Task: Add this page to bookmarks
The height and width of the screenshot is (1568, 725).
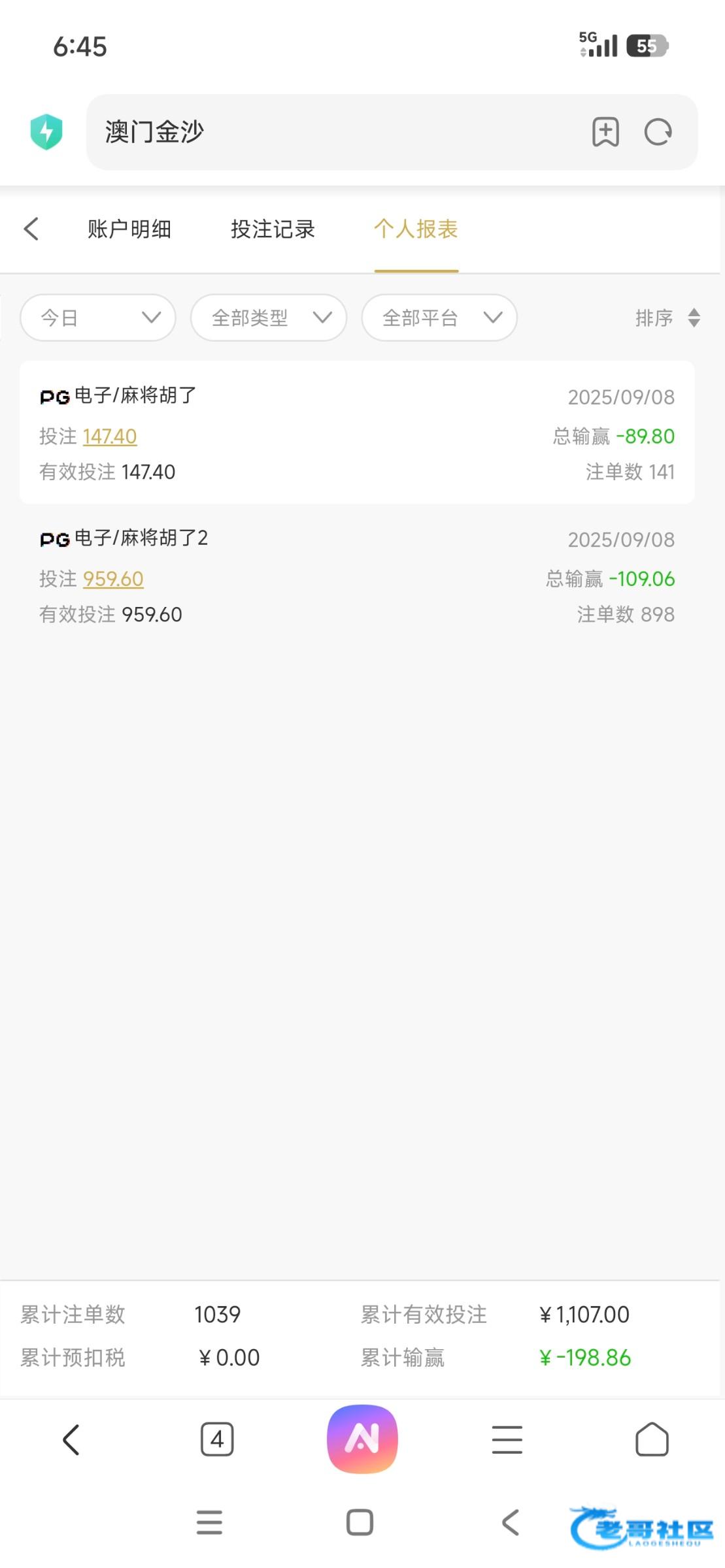Action: point(605,132)
